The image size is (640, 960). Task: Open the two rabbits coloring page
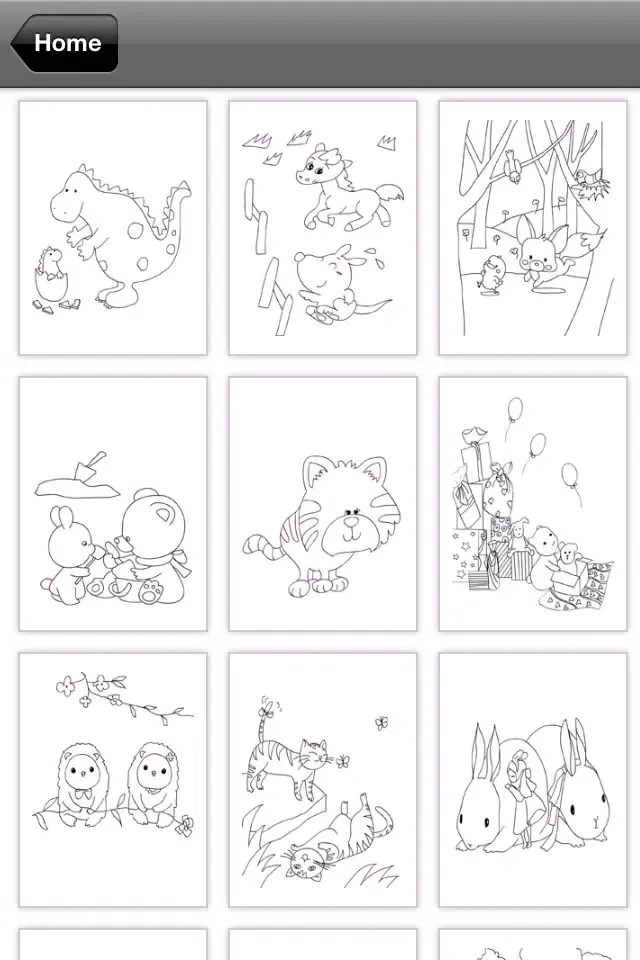(x=532, y=780)
